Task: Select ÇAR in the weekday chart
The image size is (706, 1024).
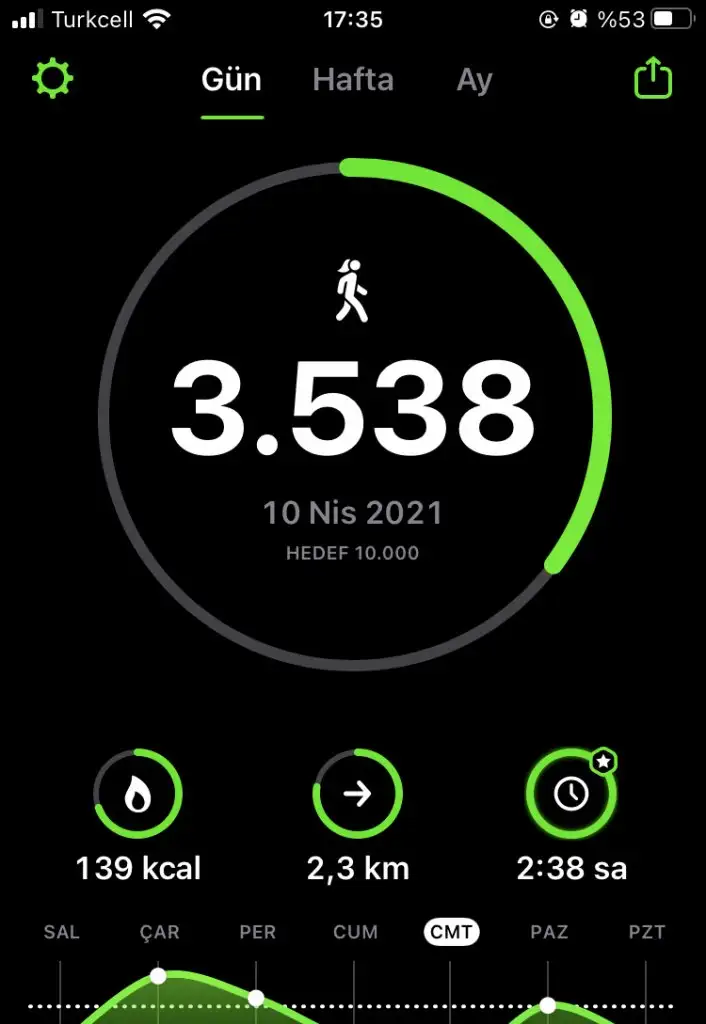Action: 159,932
